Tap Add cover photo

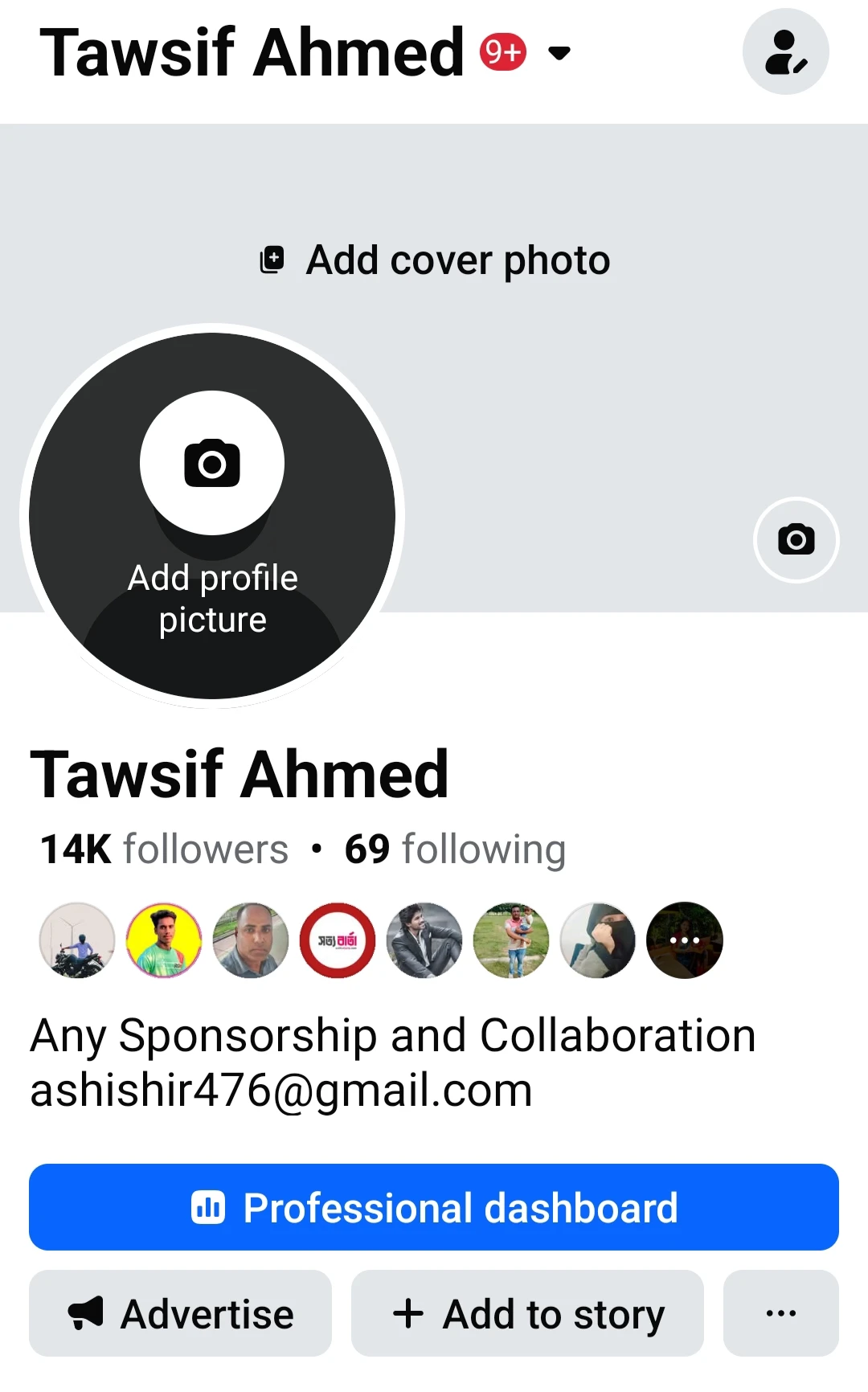pyautogui.click(x=435, y=260)
